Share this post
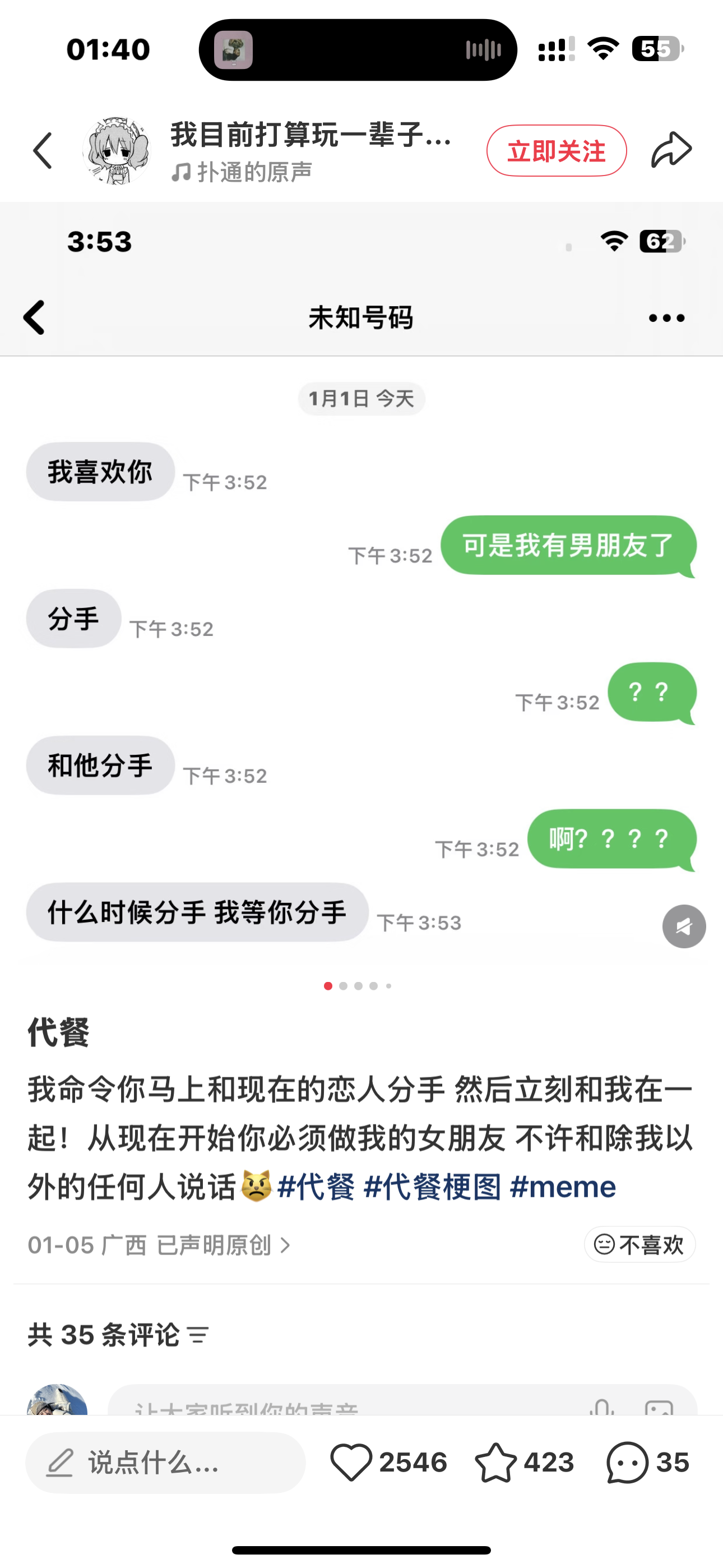 click(x=671, y=150)
